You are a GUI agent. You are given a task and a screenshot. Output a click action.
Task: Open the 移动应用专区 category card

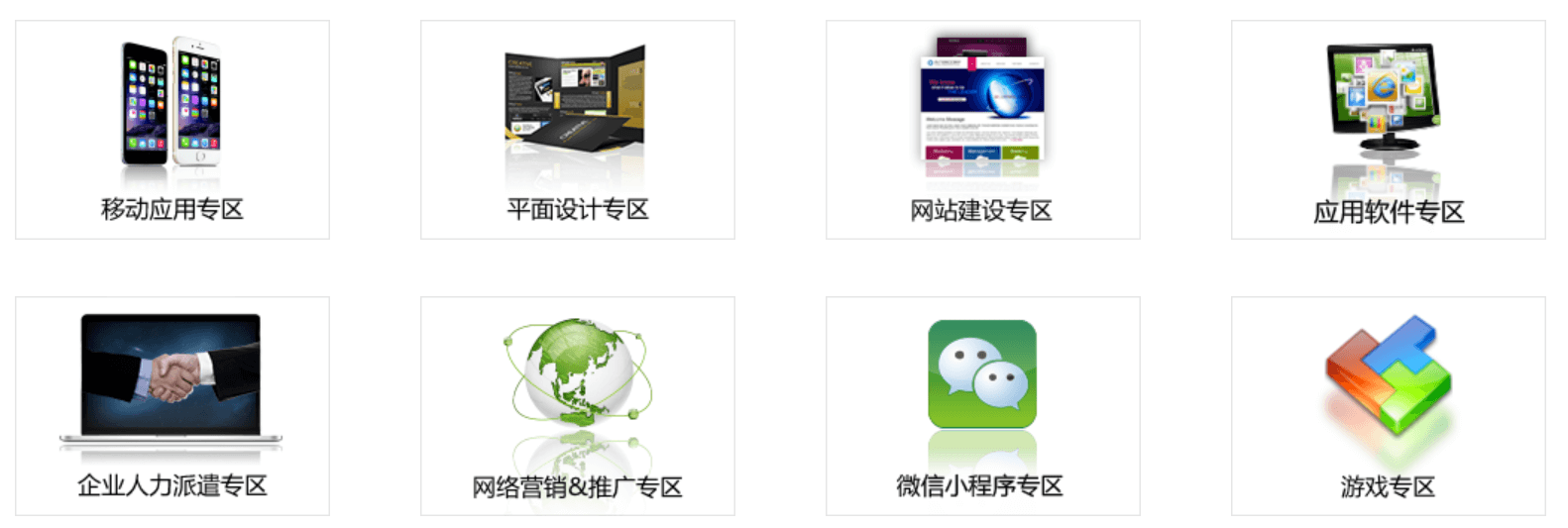172,130
